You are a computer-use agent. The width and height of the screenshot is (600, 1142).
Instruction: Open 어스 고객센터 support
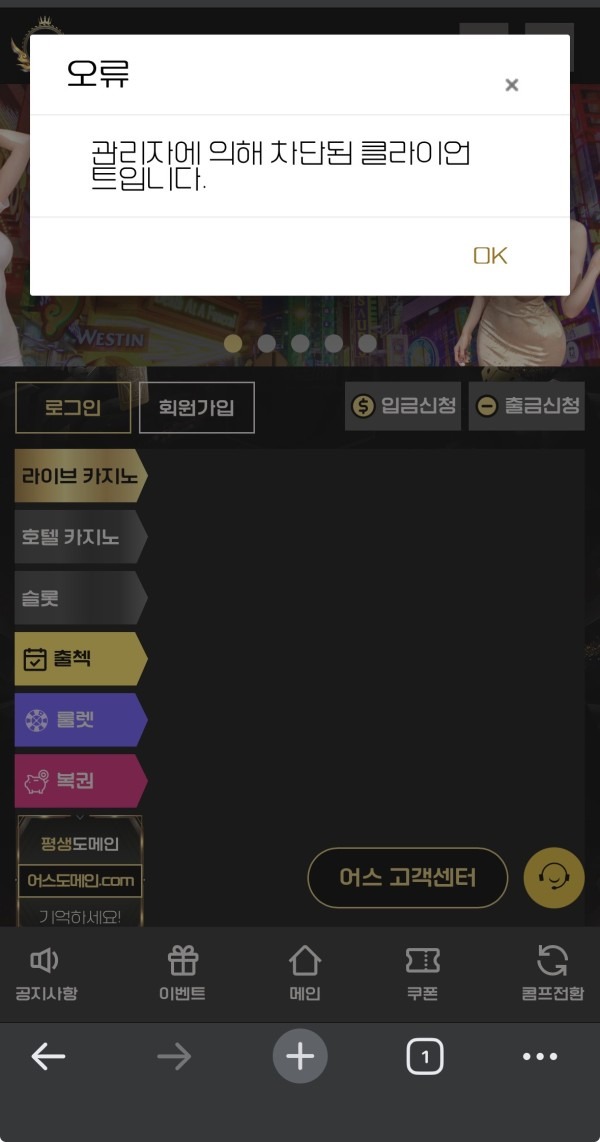[407, 878]
